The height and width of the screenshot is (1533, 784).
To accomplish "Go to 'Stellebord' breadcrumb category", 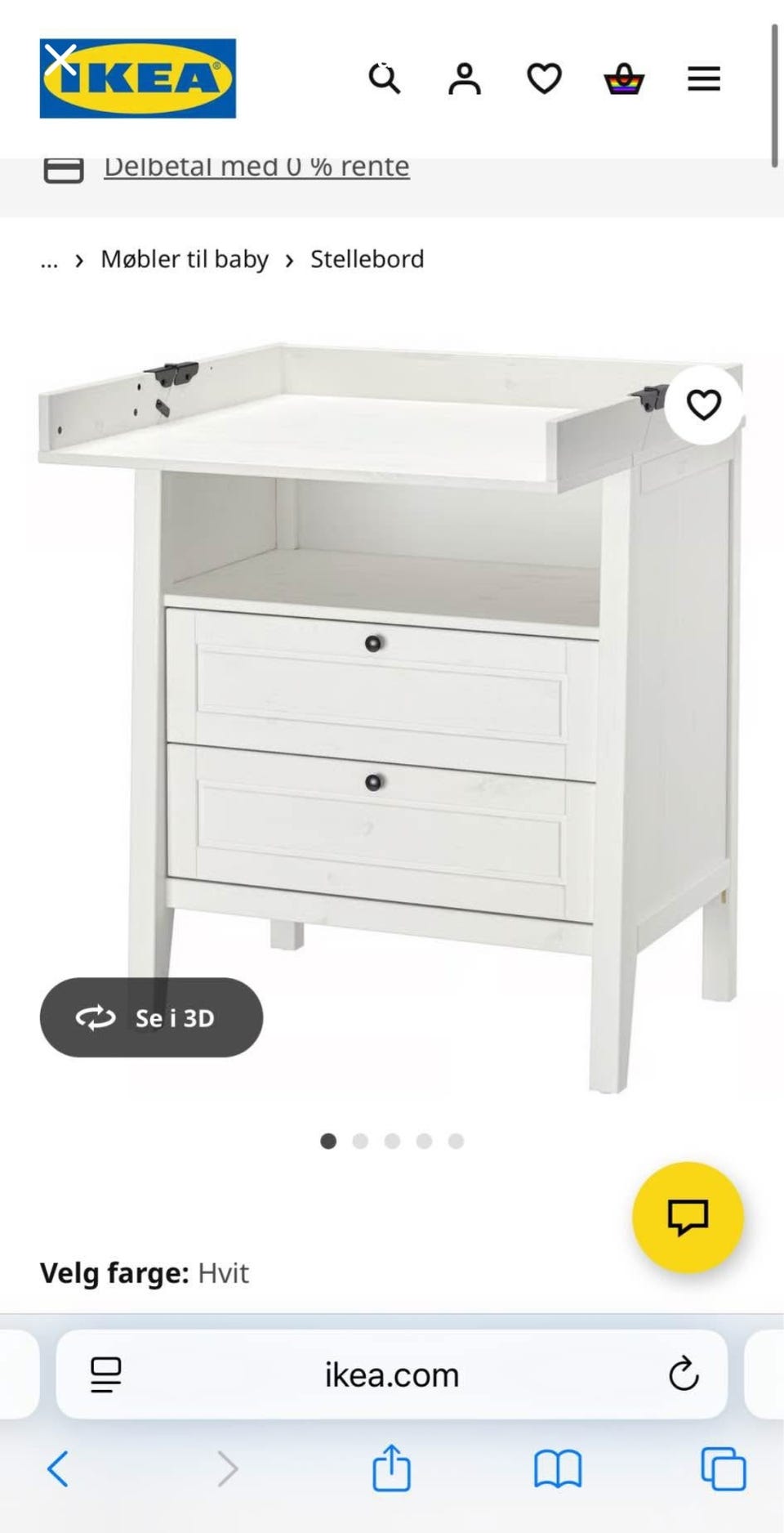I will point(367,259).
